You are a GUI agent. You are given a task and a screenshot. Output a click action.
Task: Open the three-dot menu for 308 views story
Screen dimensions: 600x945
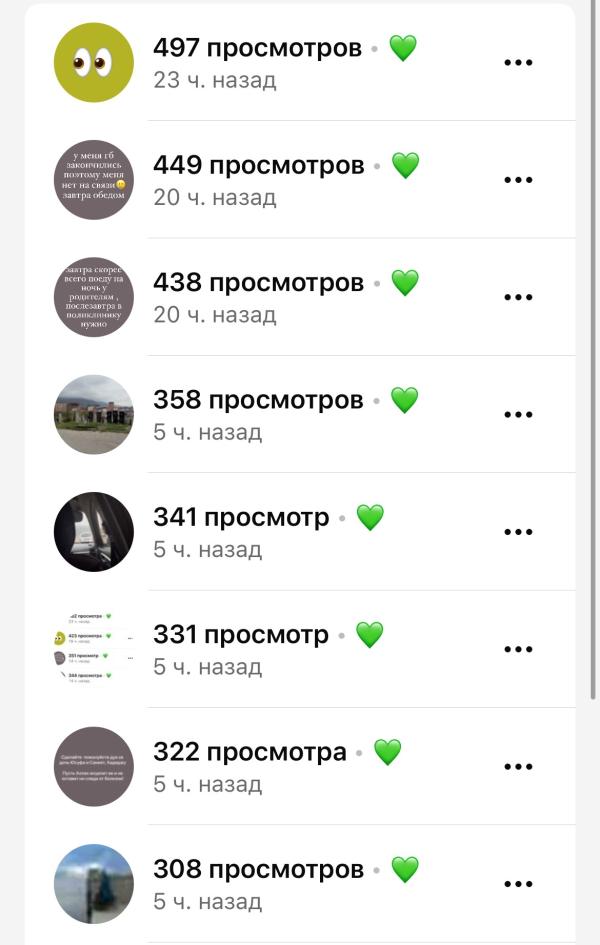pos(518,884)
